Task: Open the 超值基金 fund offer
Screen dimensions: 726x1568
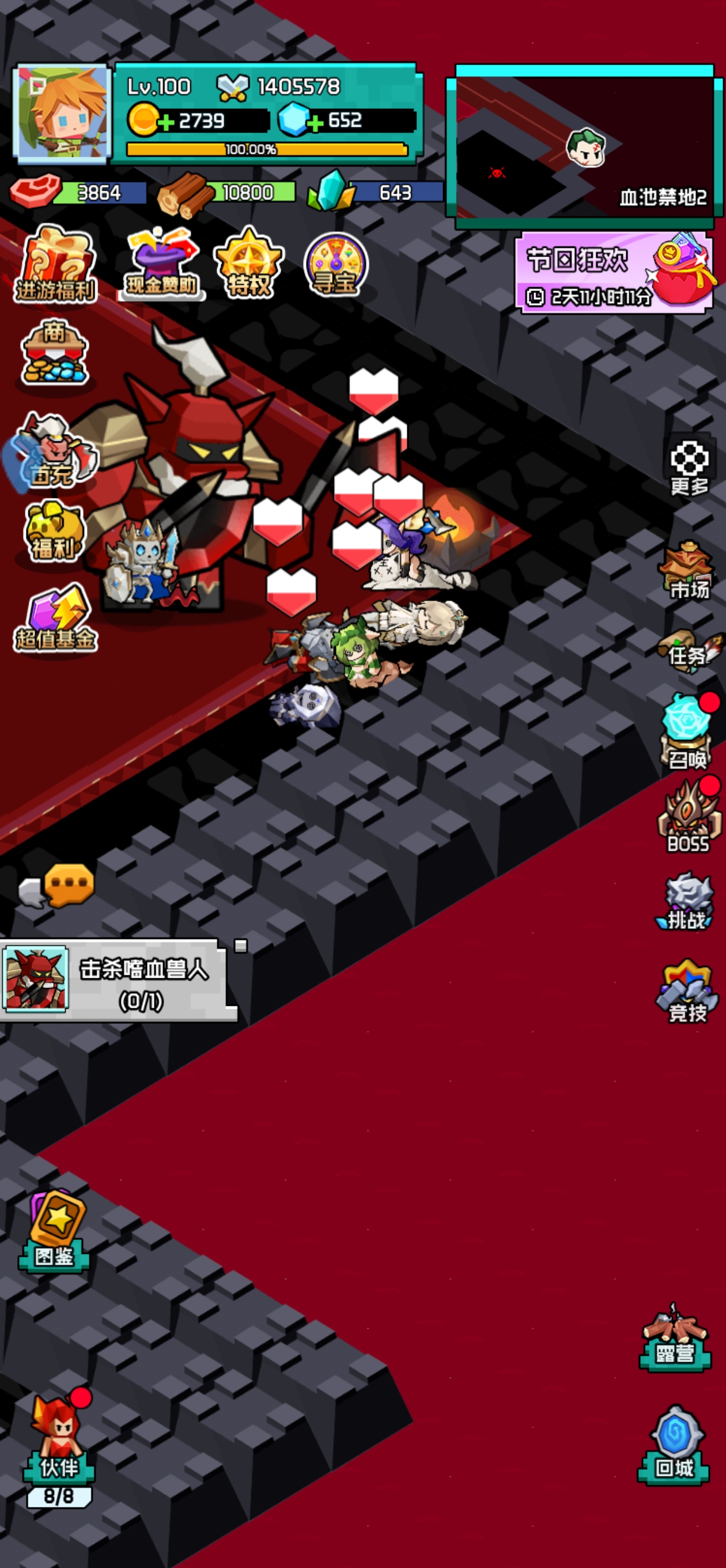Action: 55,619
